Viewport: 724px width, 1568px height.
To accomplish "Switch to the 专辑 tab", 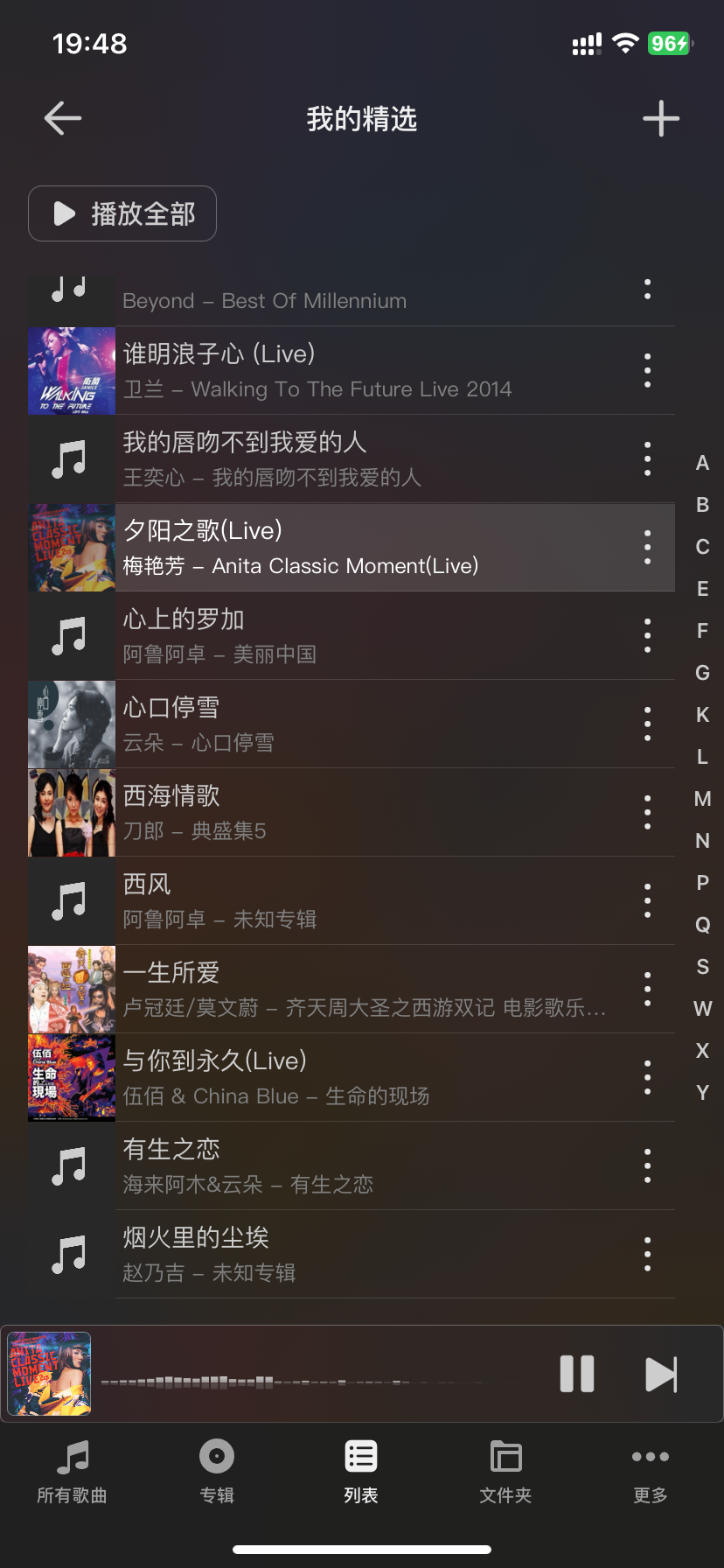I will (x=217, y=1472).
